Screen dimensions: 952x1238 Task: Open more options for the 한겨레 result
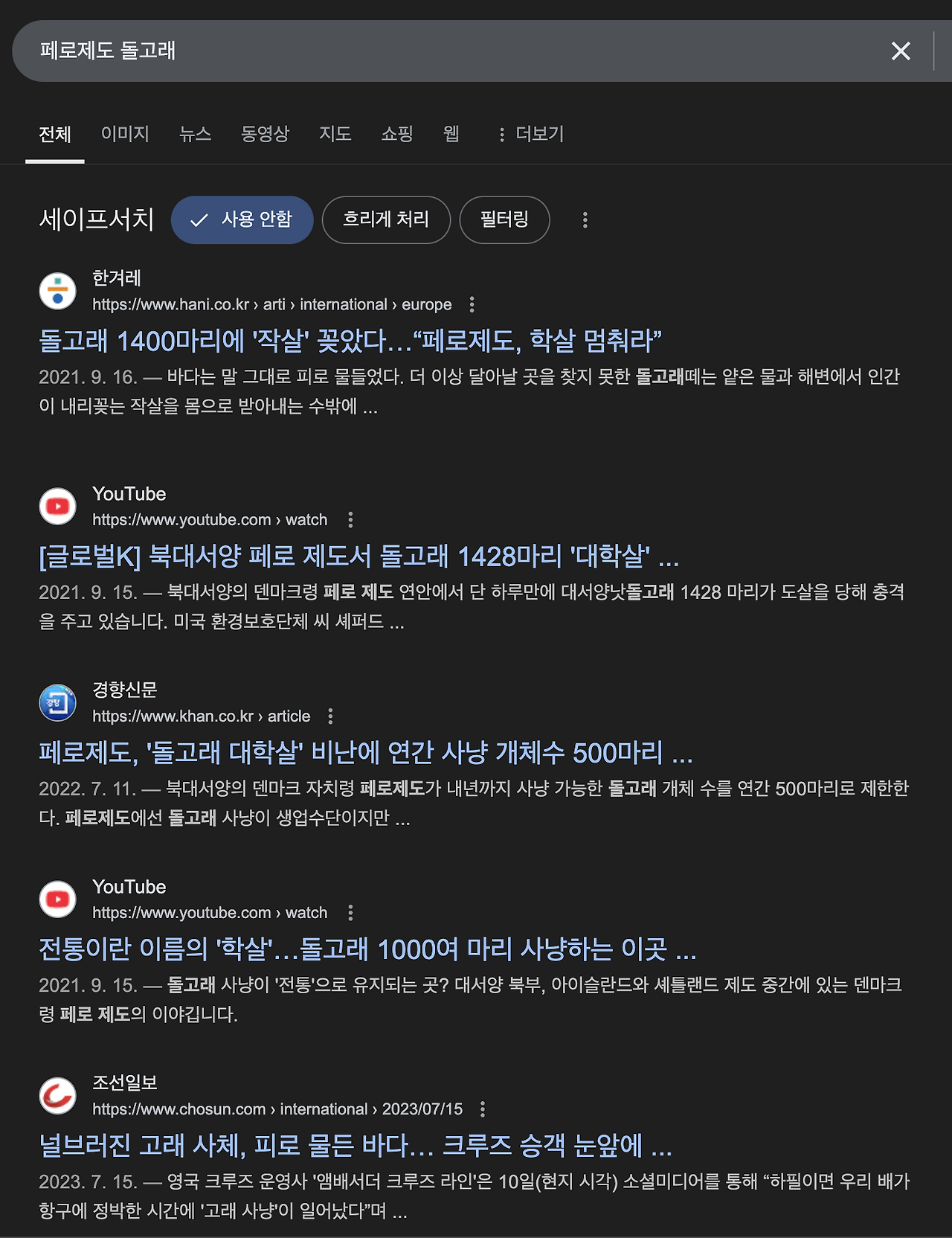pos(471,304)
